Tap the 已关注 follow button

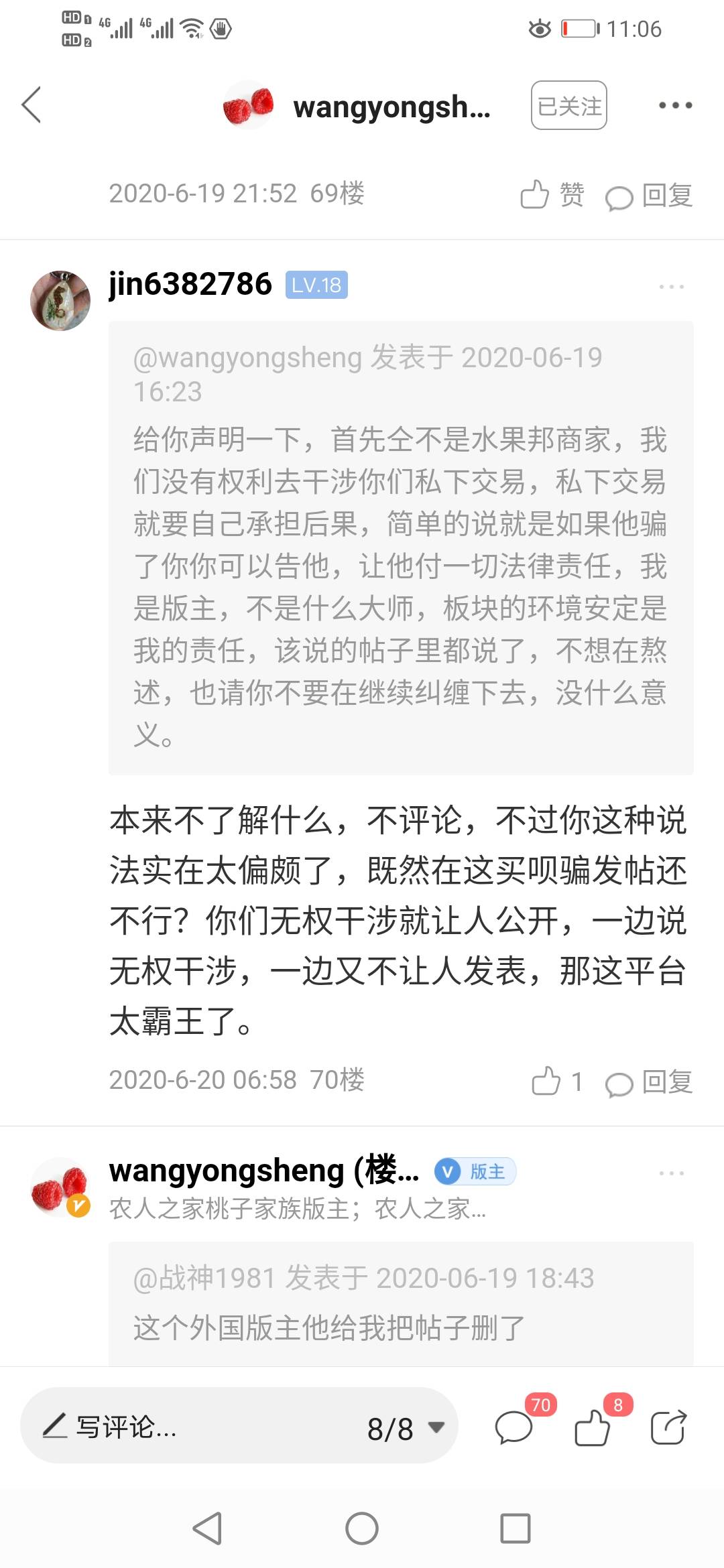click(x=568, y=106)
